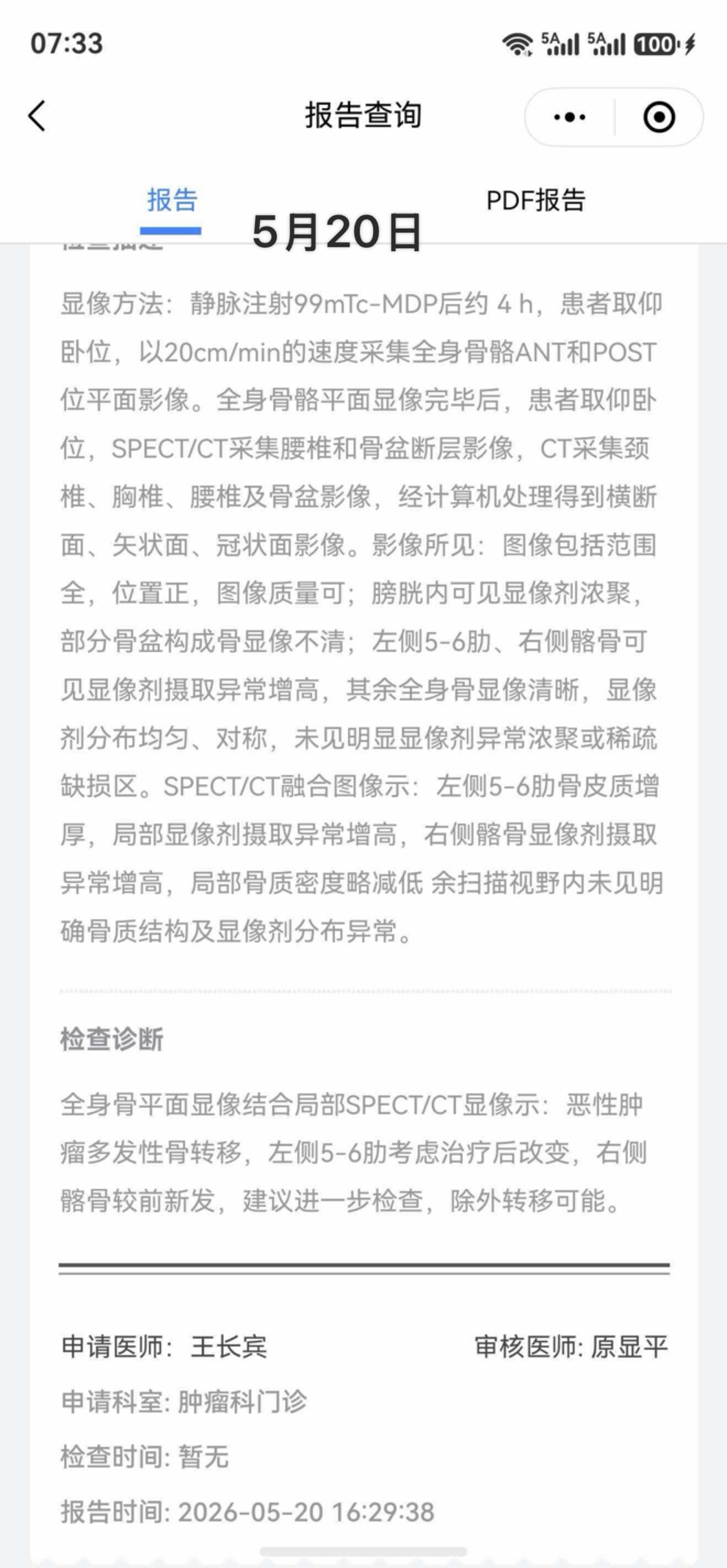This screenshot has width=727, height=1568.
Task: Open the mini program three-dot menu
Action: [x=570, y=117]
